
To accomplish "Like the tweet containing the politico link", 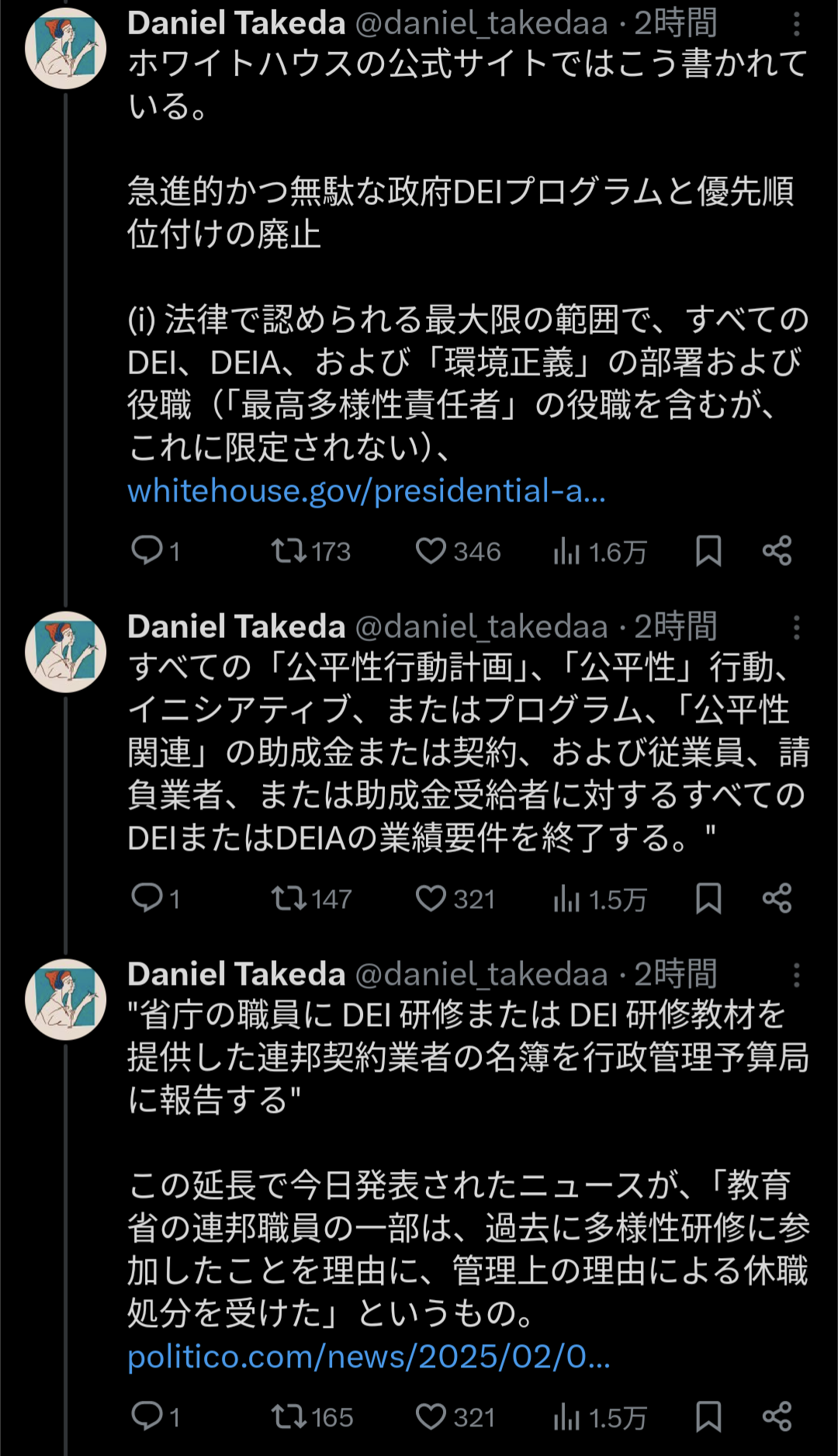I will tap(431, 1416).
